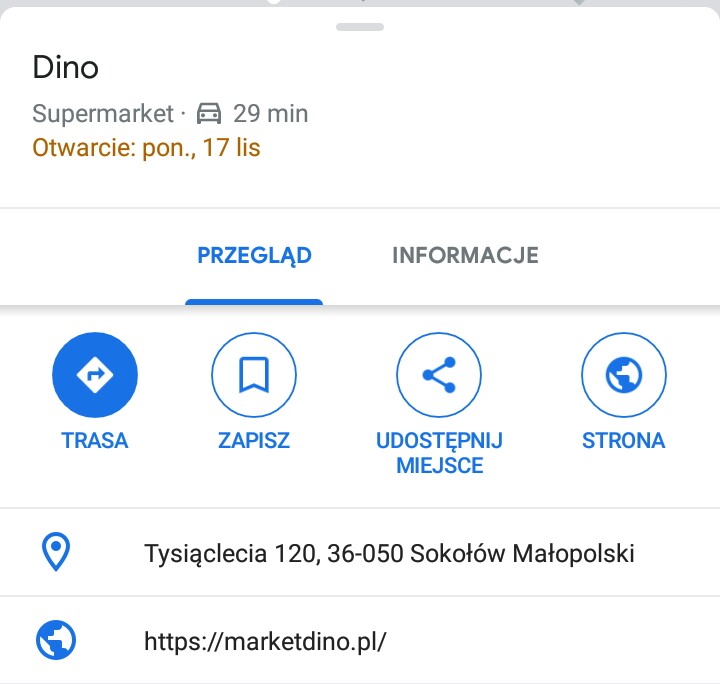The height and width of the screenshot is (684, 720).
Task: Tap the sheet's drag handle at top
Action: point(360,27)
